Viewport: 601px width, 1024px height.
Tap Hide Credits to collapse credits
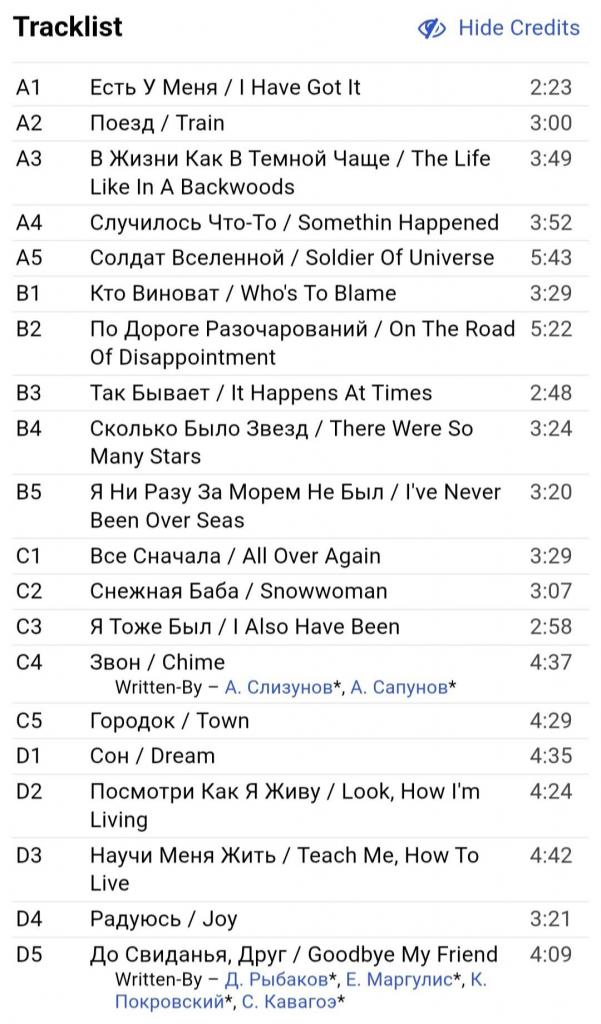498,28
